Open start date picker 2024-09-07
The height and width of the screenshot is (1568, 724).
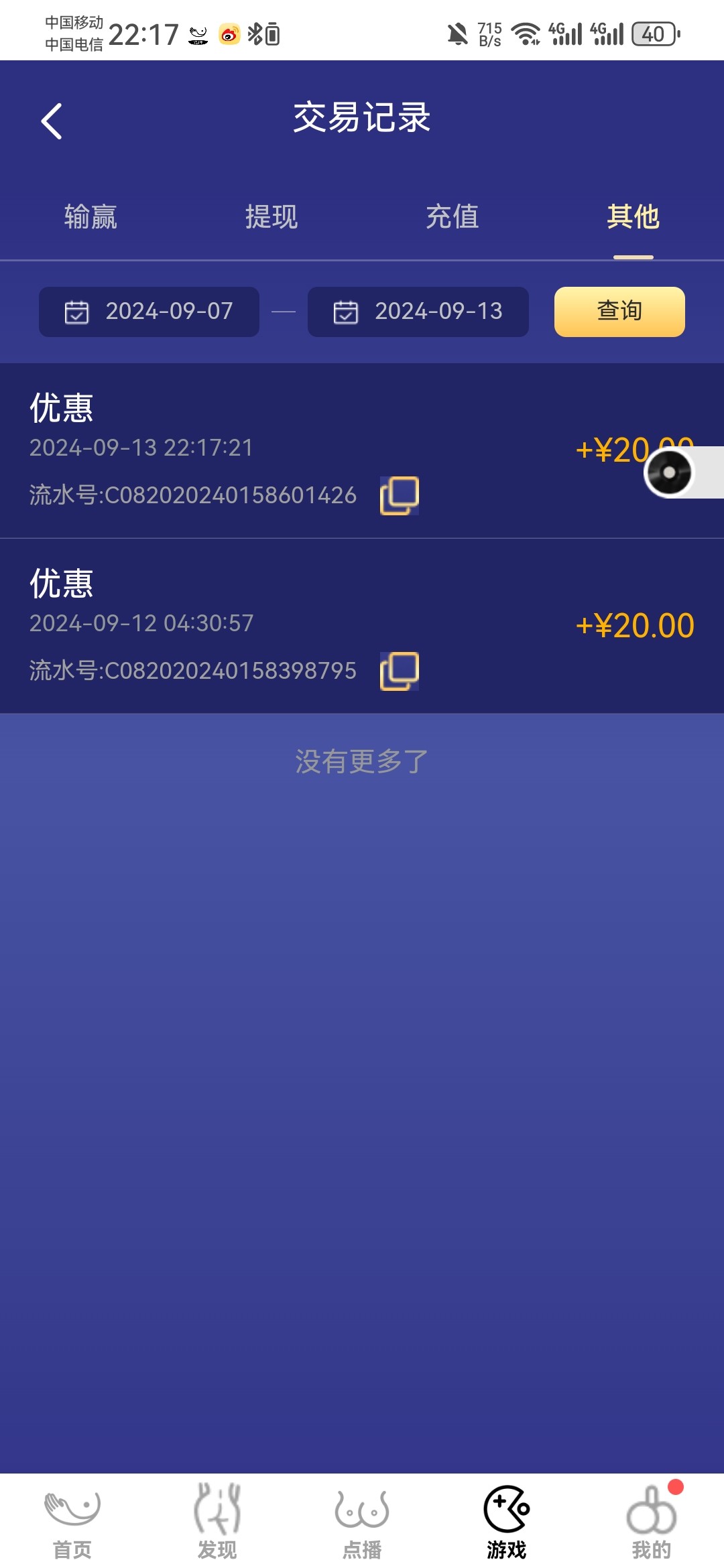[x=149, y=312]
